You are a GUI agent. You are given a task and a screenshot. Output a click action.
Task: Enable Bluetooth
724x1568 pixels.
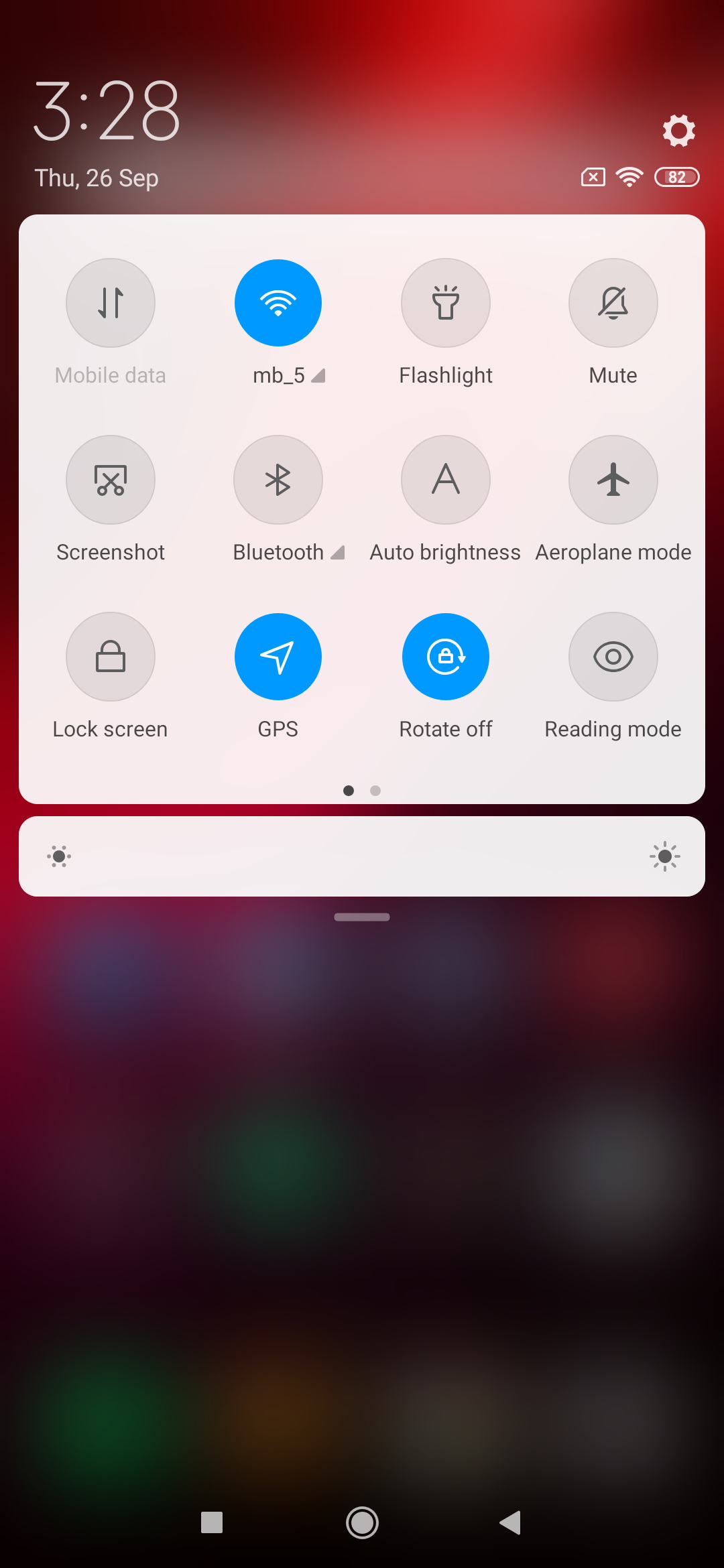[278, 480]
